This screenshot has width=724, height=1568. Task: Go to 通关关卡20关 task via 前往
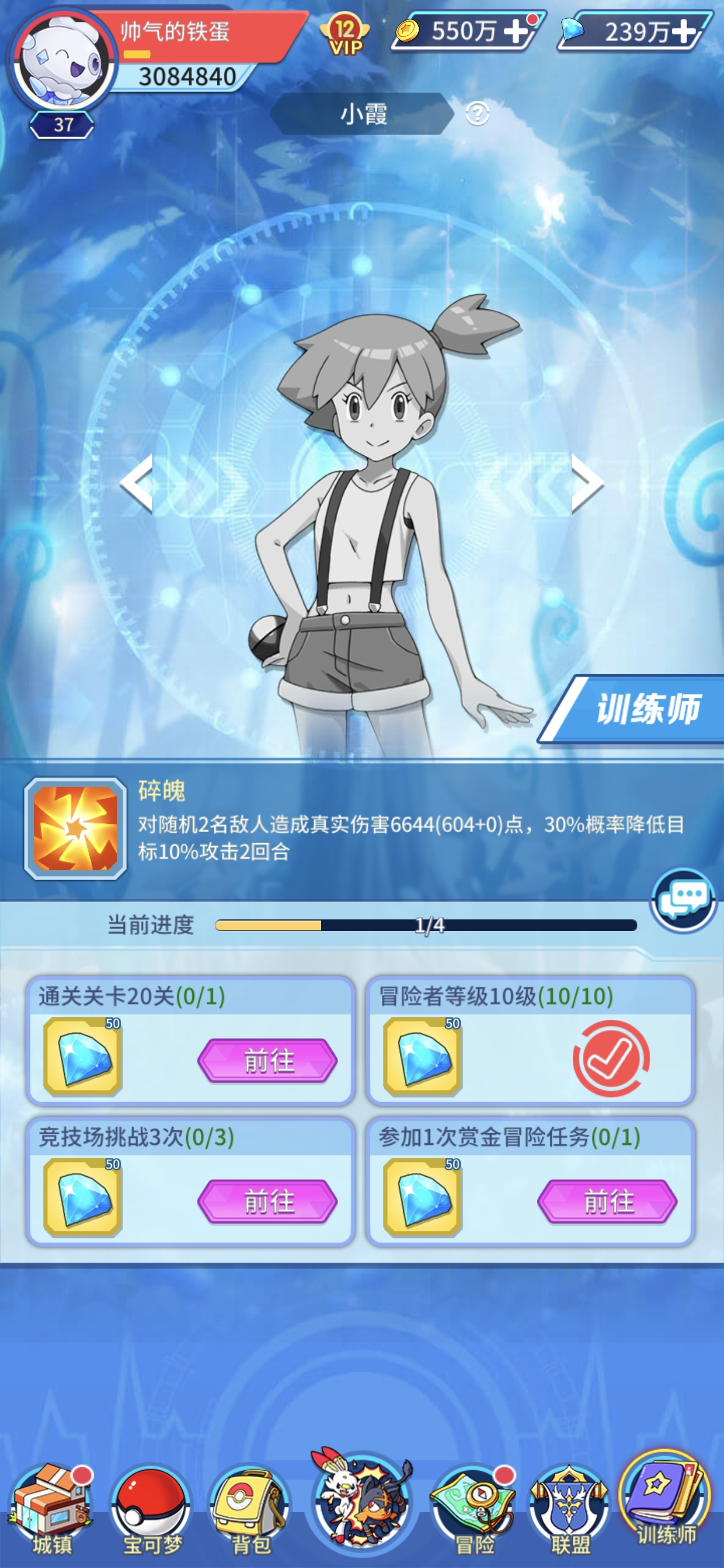[268, 1061]
